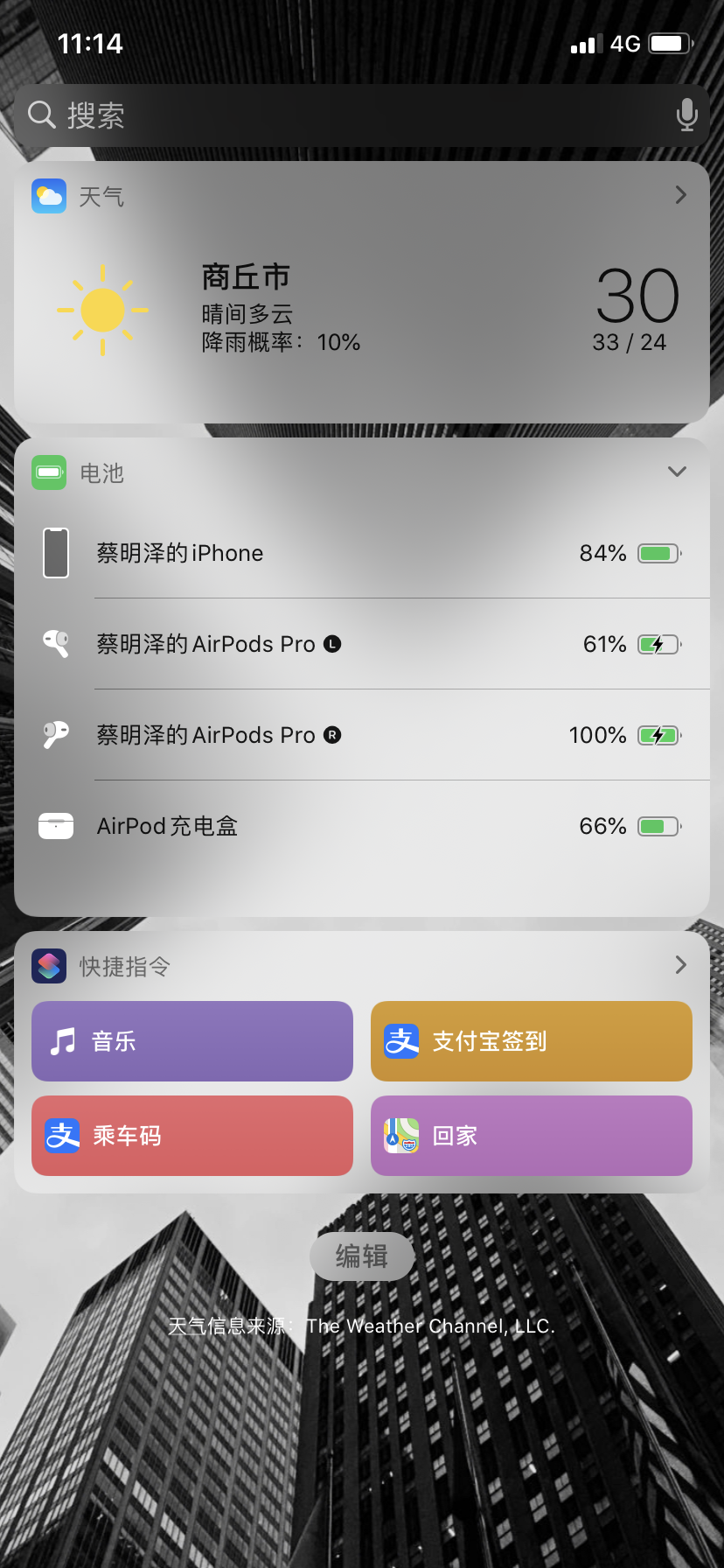Run the 音乐 shortcut

(x=192, y=1041)
